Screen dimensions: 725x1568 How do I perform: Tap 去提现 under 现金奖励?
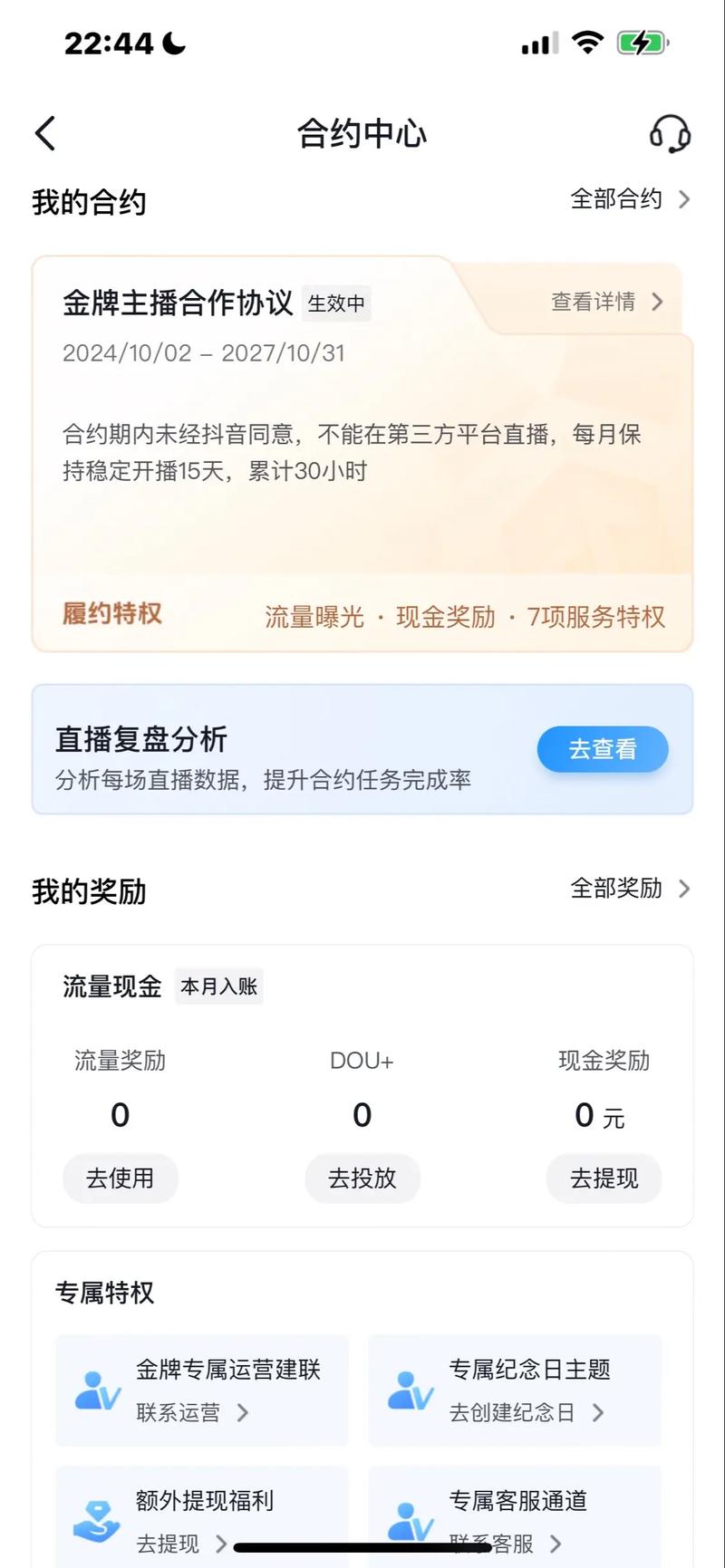coord(604,1178)
